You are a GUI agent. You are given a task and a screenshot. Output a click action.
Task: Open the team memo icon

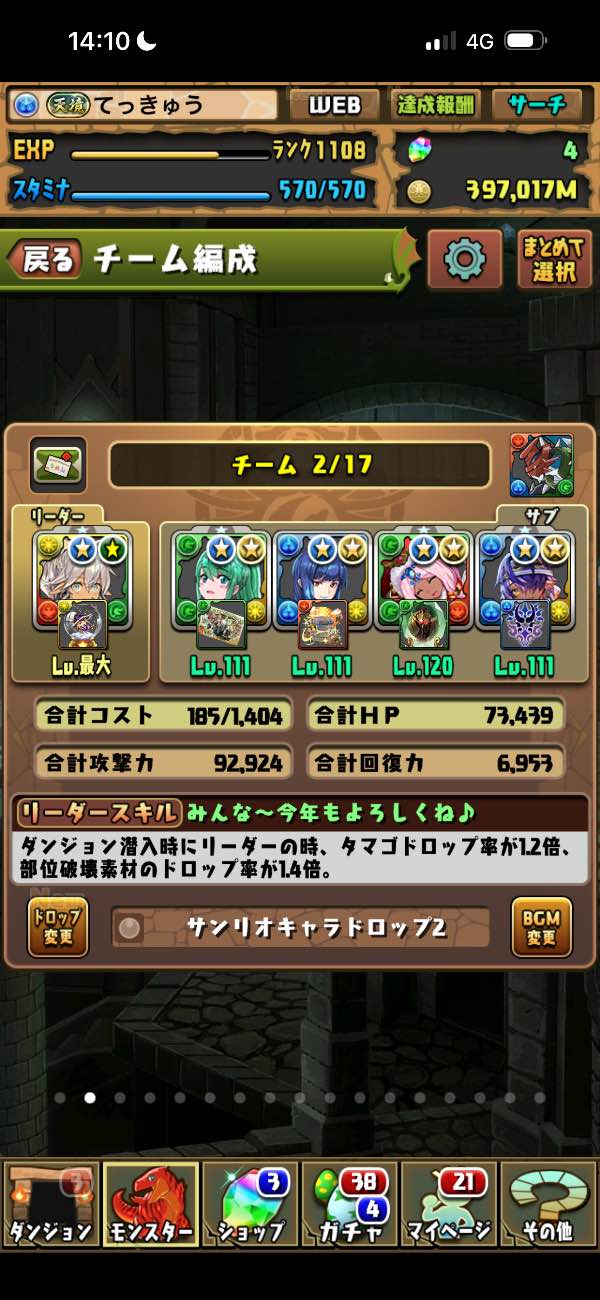pyautogui.click(x=58, y=465)
